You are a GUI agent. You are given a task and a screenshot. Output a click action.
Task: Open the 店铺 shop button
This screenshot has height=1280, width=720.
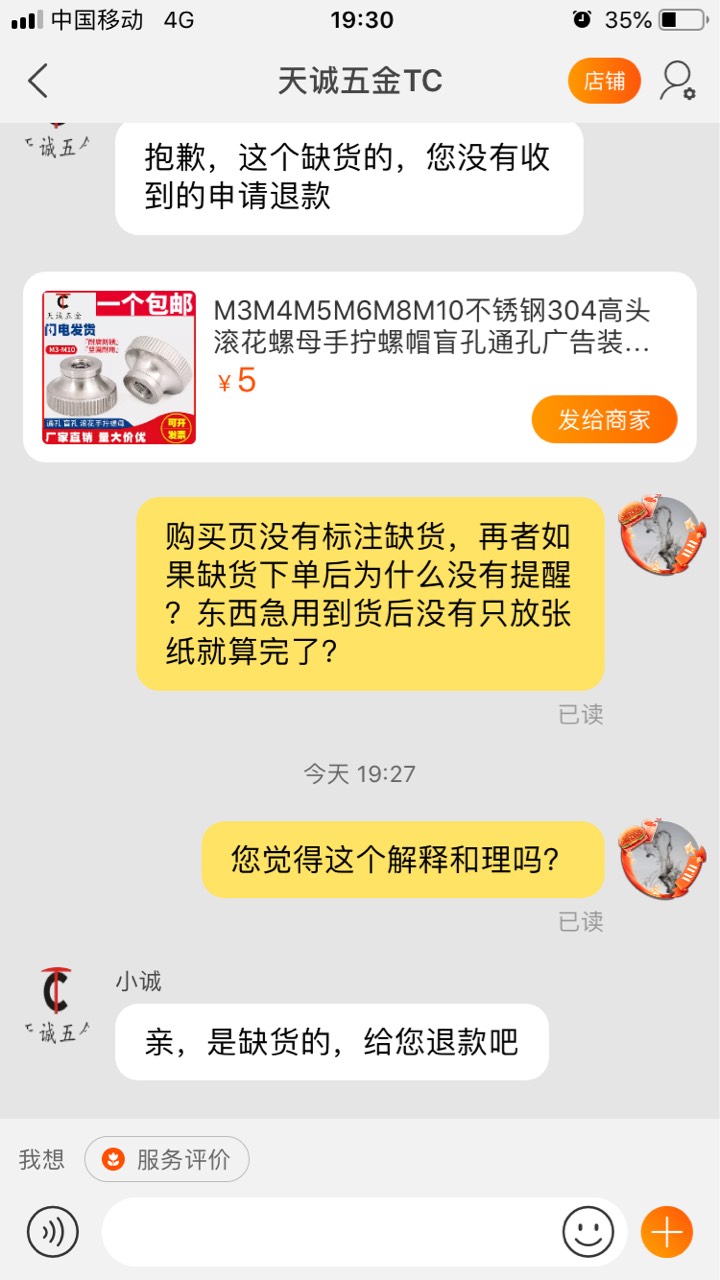pos(604,81)
